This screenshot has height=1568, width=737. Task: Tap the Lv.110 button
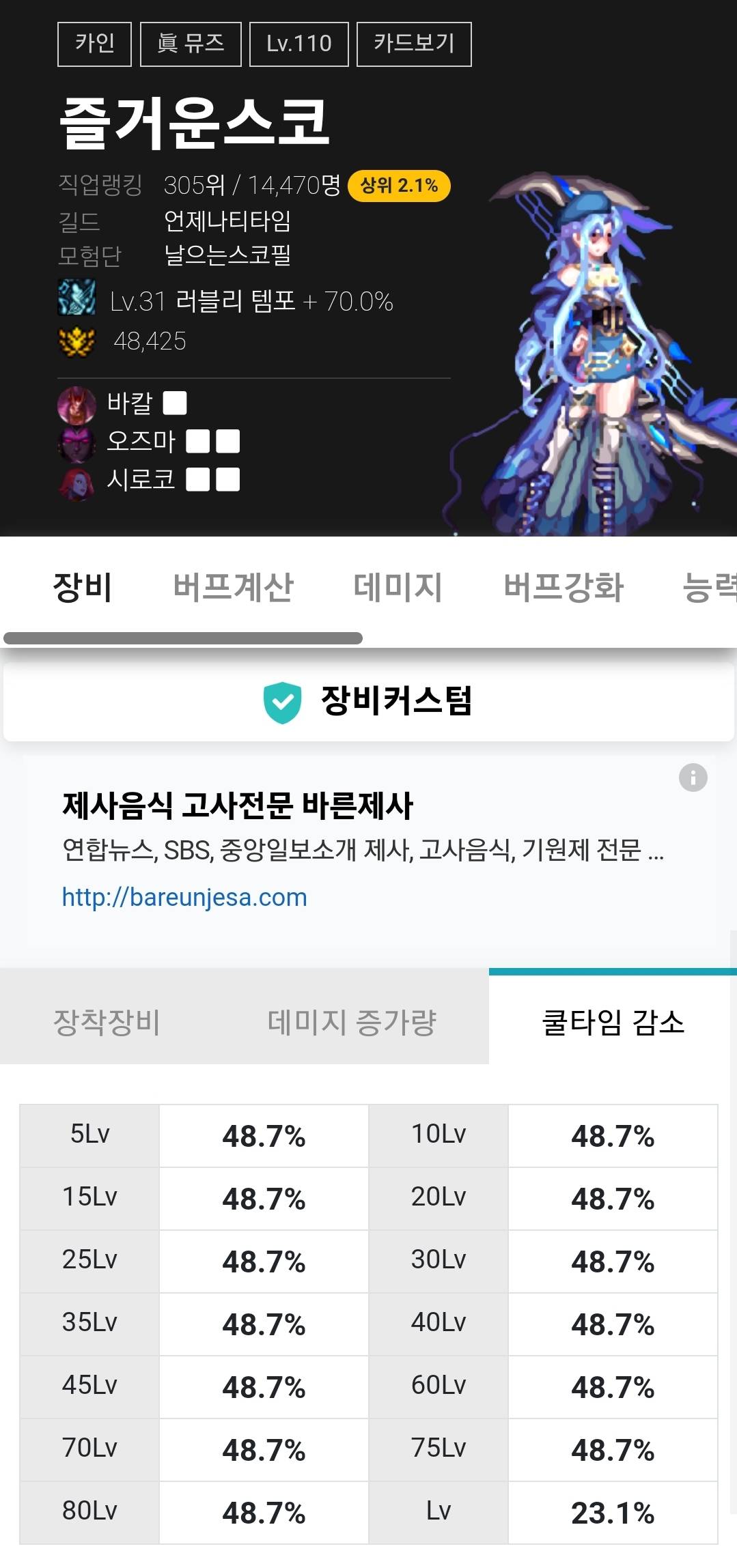tap(298, 44)
